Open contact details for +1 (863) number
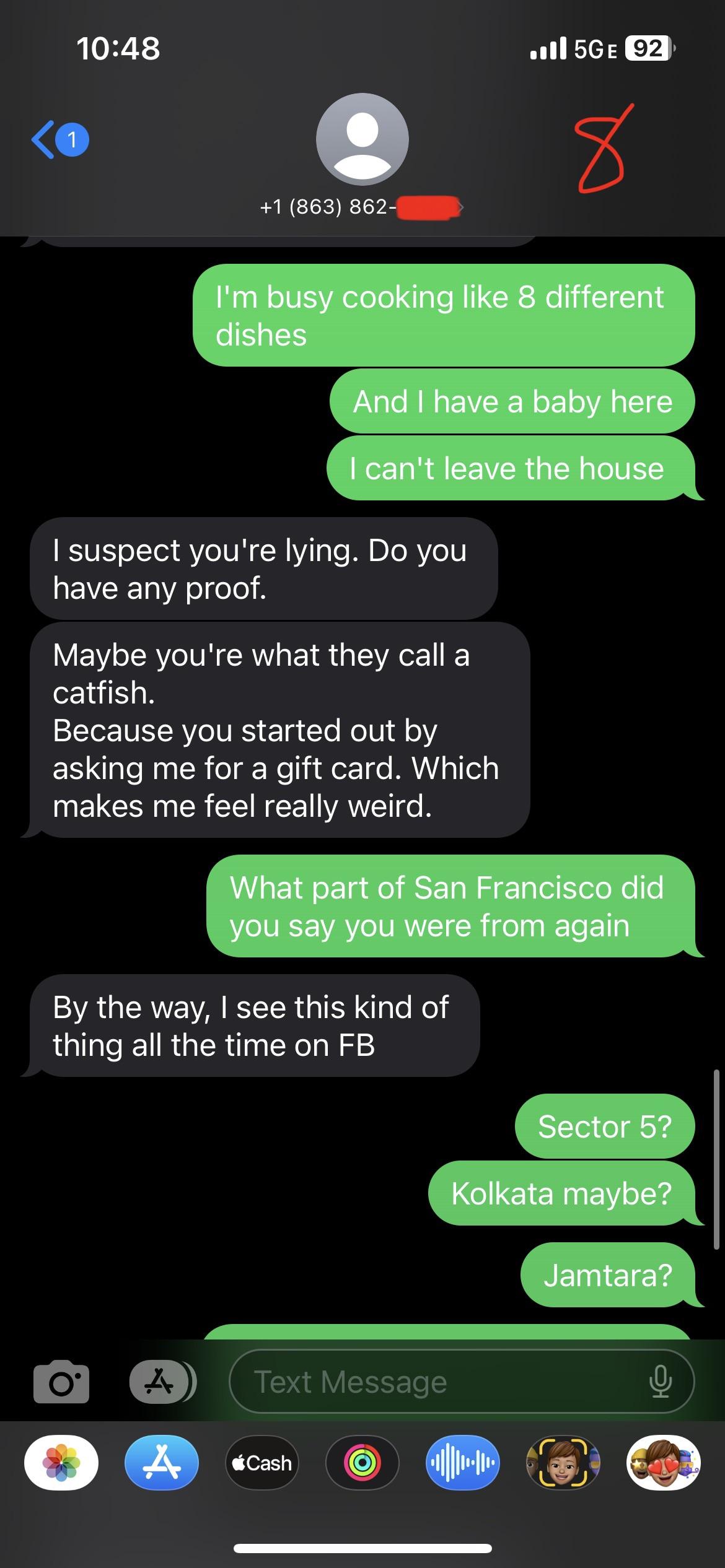Viewport: 725px width, 1568px height. click(362, 155)
